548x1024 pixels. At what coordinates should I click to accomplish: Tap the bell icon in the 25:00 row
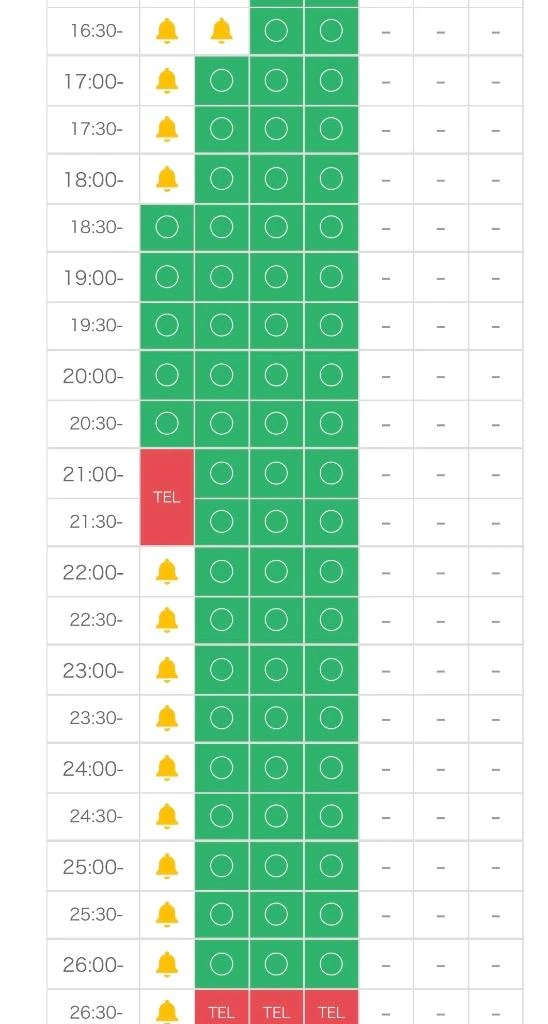[x=167, y=866]
